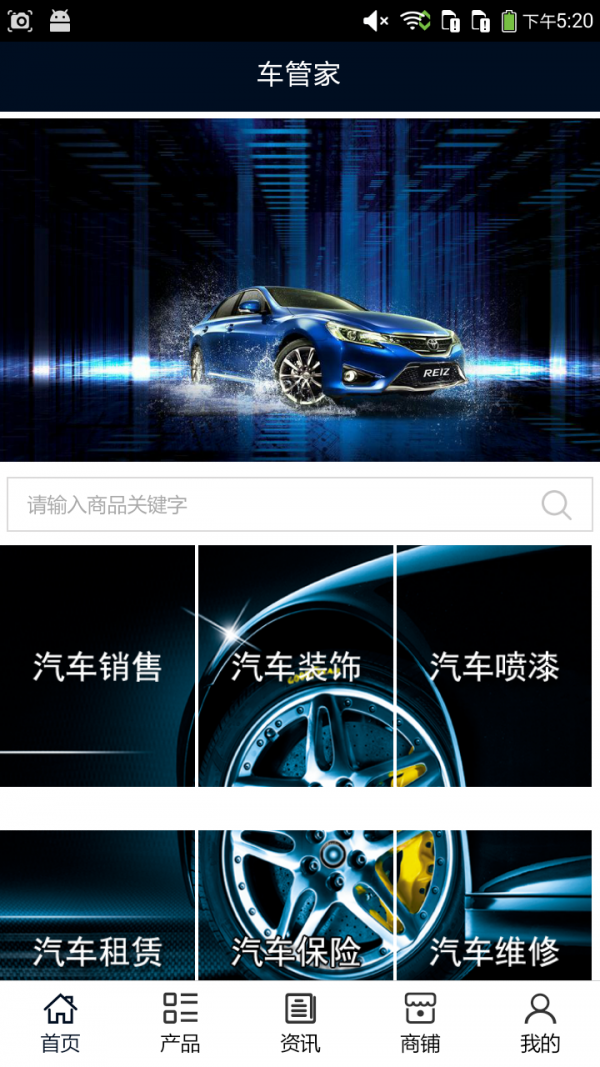This screenshot has width=600, height=1067.
Task: Switch to the 产品 tab
Action: 180,1023
